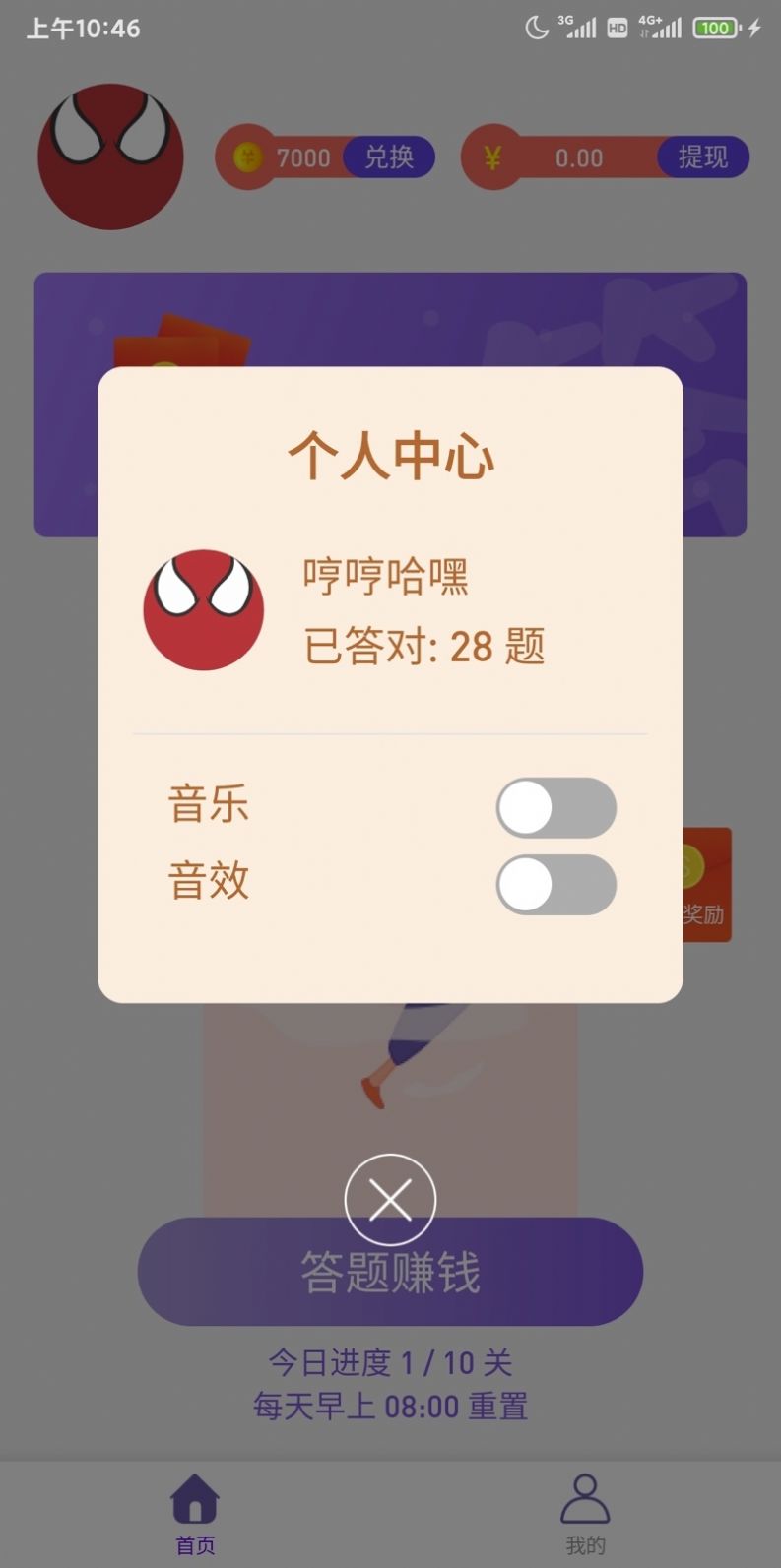Image resolution: width=781 pixels, height=1568 pixels.
Task: Click the ¥ currency icon in balance bar
Action: (x=493, y=156)
